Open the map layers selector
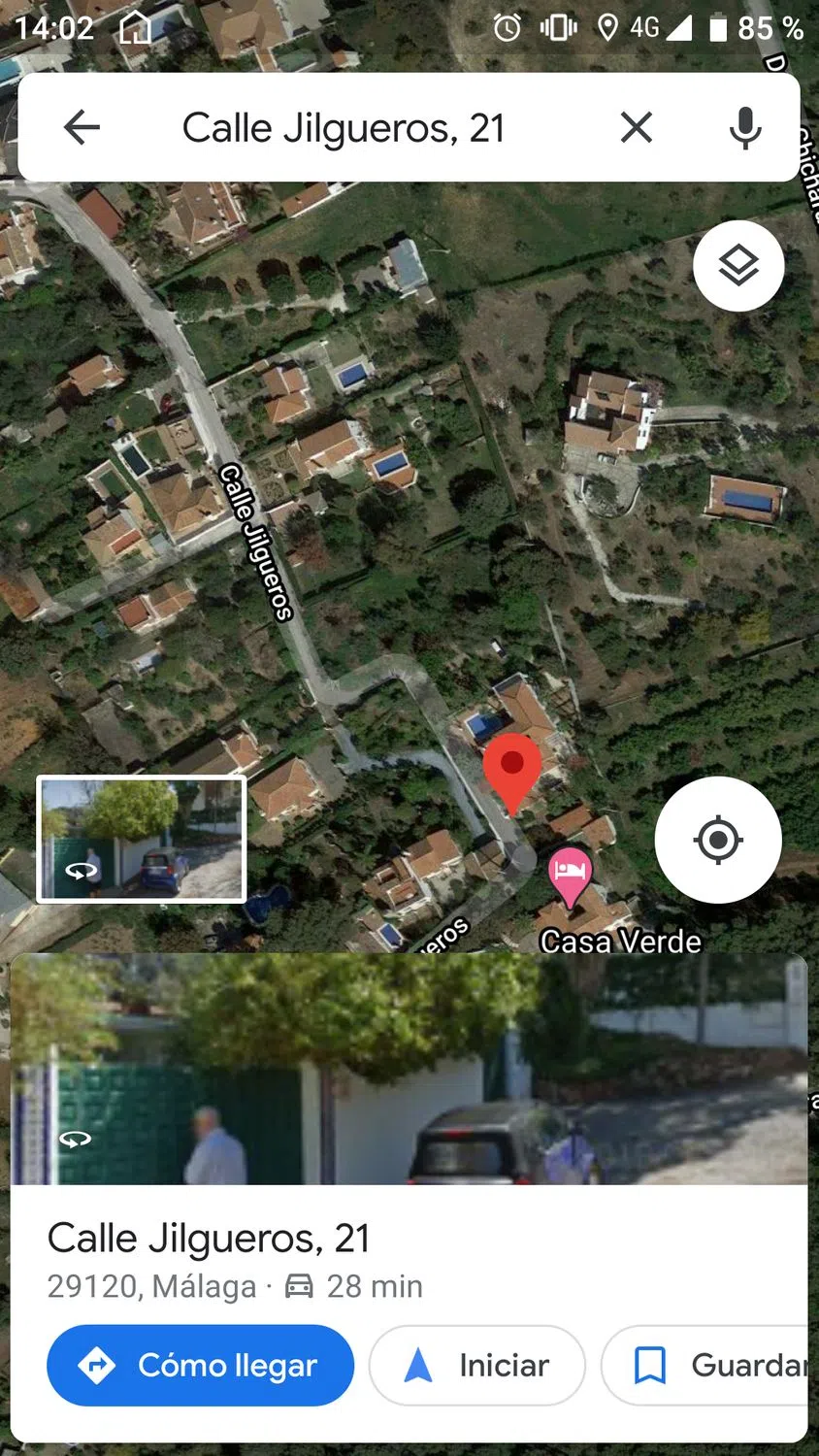This screenshot has height=1456, width=819. 738,265
